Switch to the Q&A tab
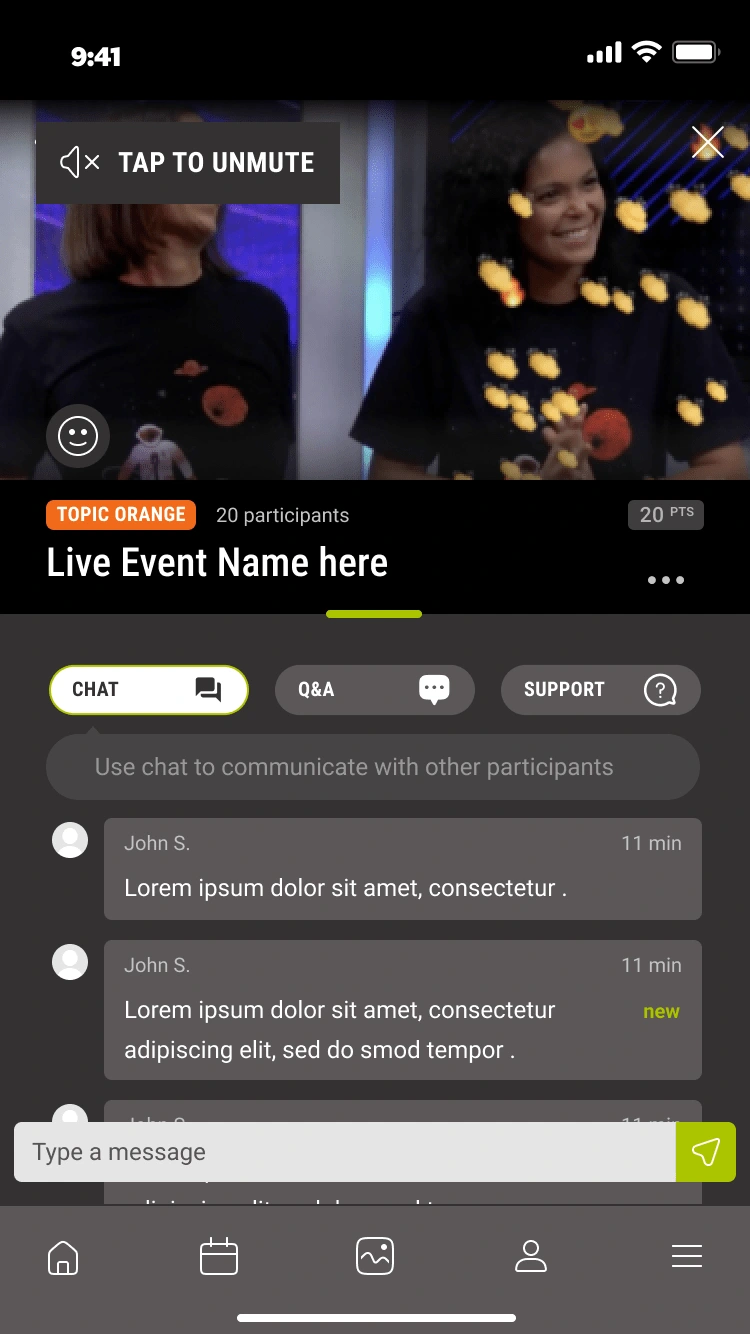 click(374, 690)
